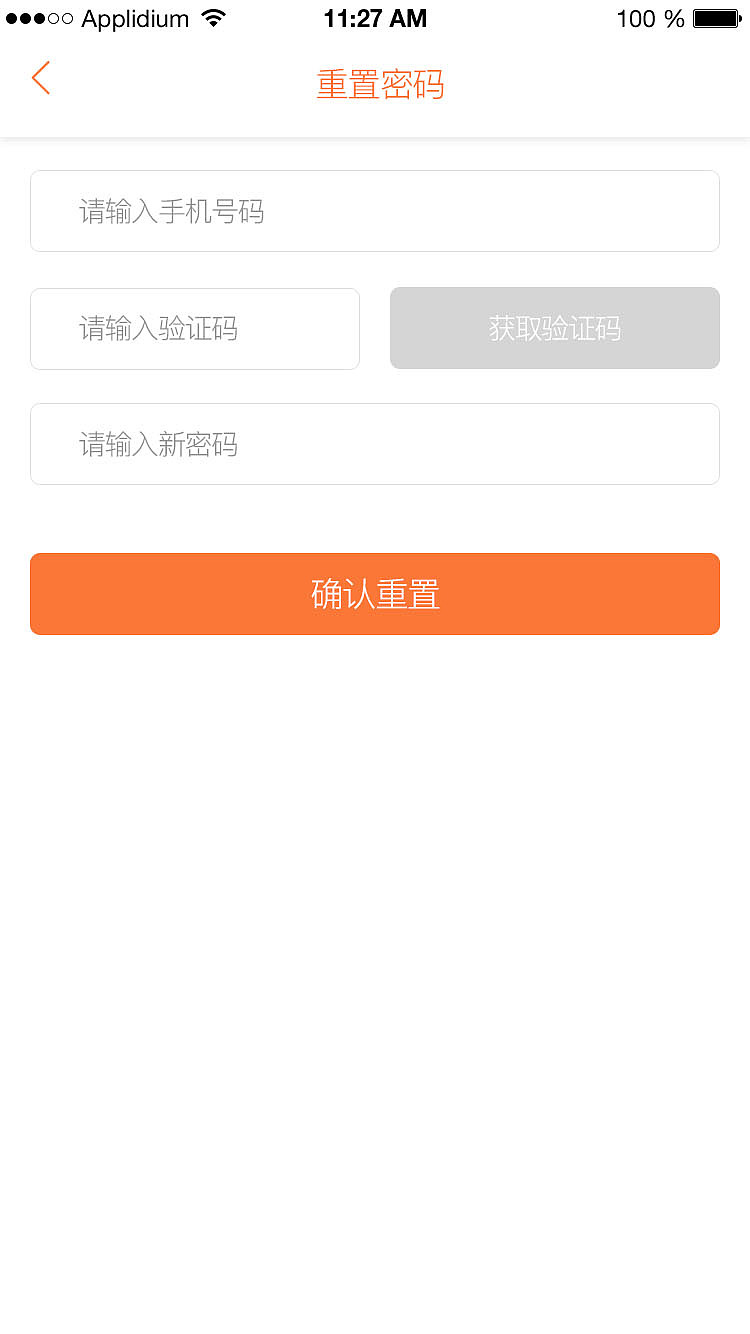Tap the 请输入验证码 verification code field
The width and height of the screenshot is (750, 1334).
[x=195, y=329]
